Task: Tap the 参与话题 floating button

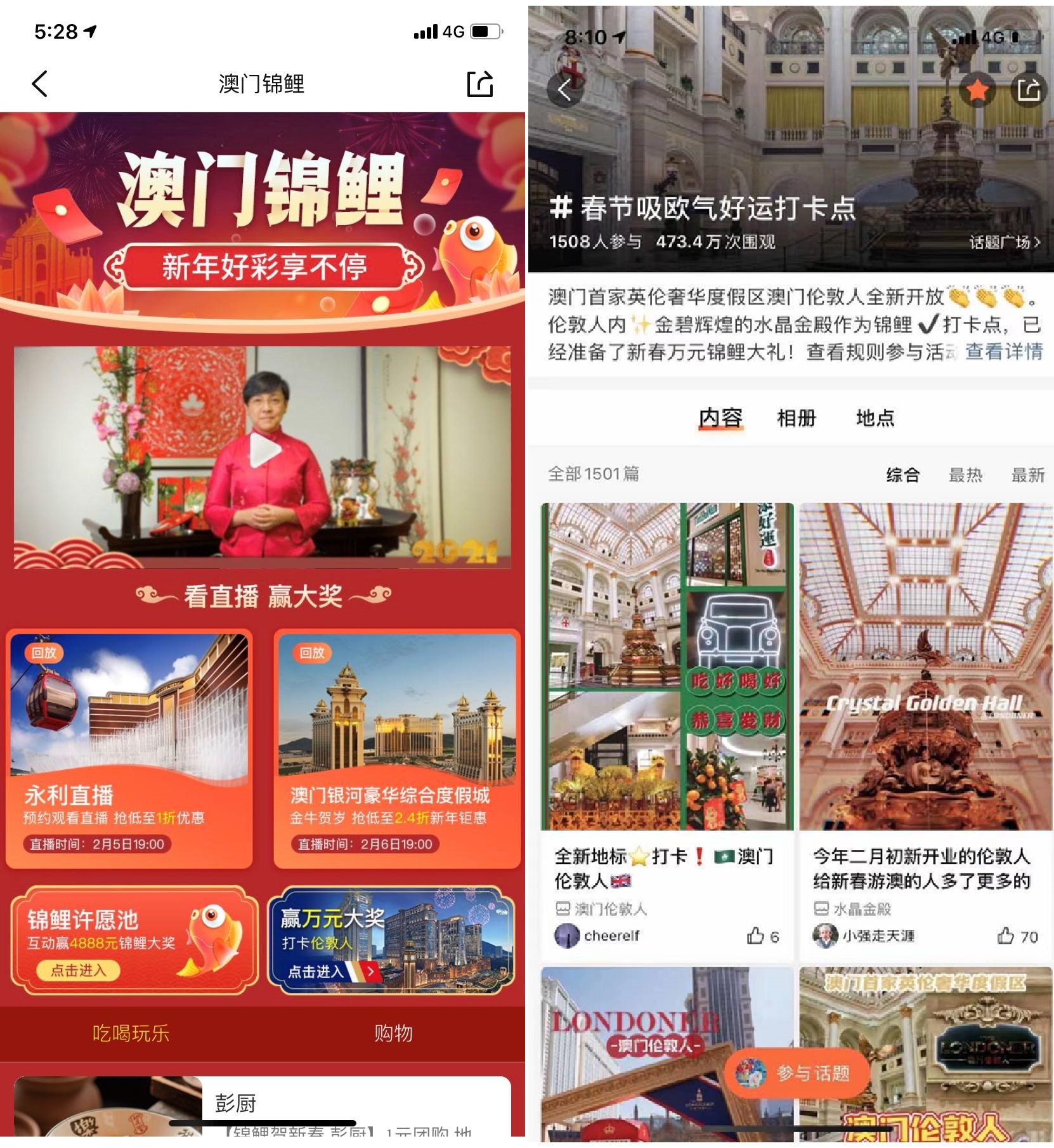Action: point(795,1073)
